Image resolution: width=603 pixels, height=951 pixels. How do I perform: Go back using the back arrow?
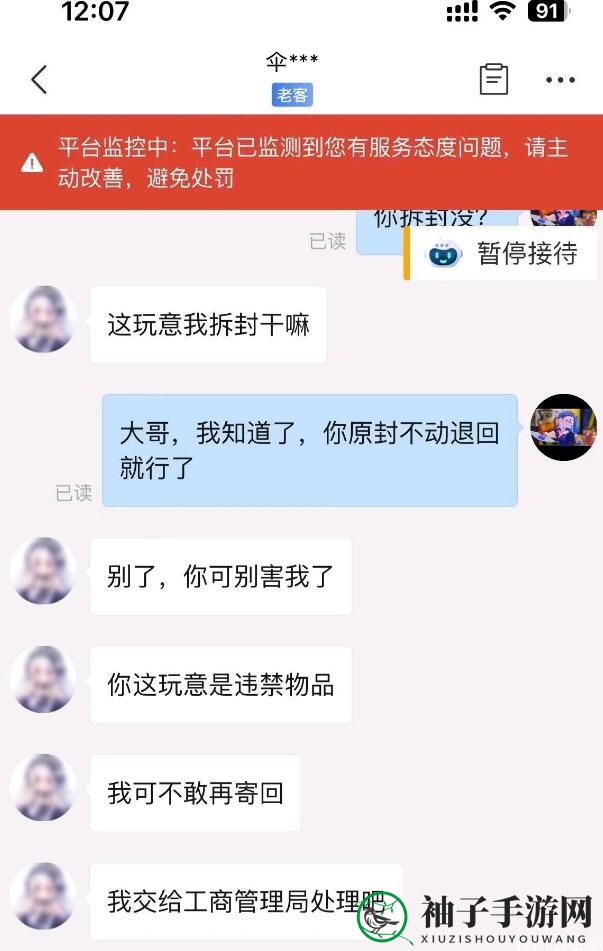tap(39, 80)
